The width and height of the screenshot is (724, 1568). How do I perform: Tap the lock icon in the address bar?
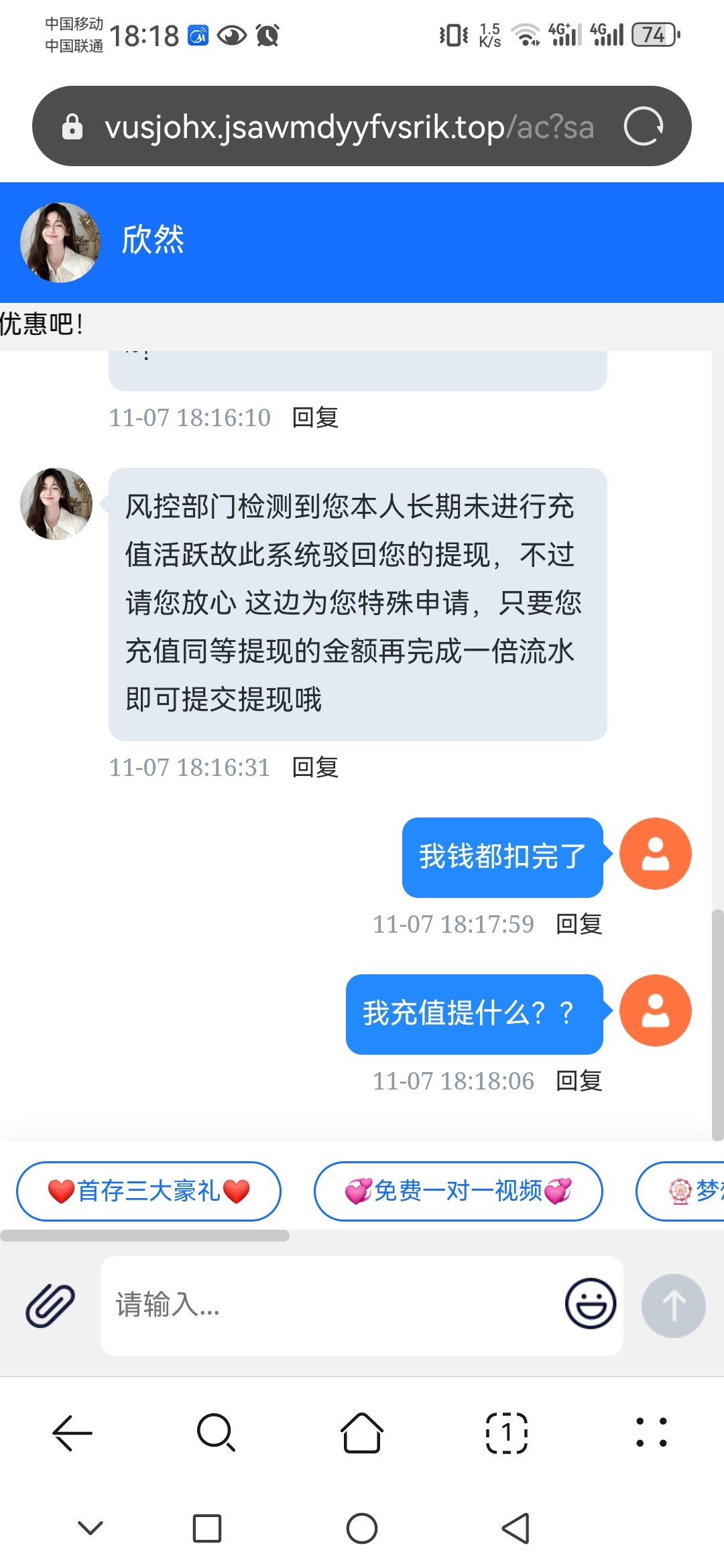[74, 126]
